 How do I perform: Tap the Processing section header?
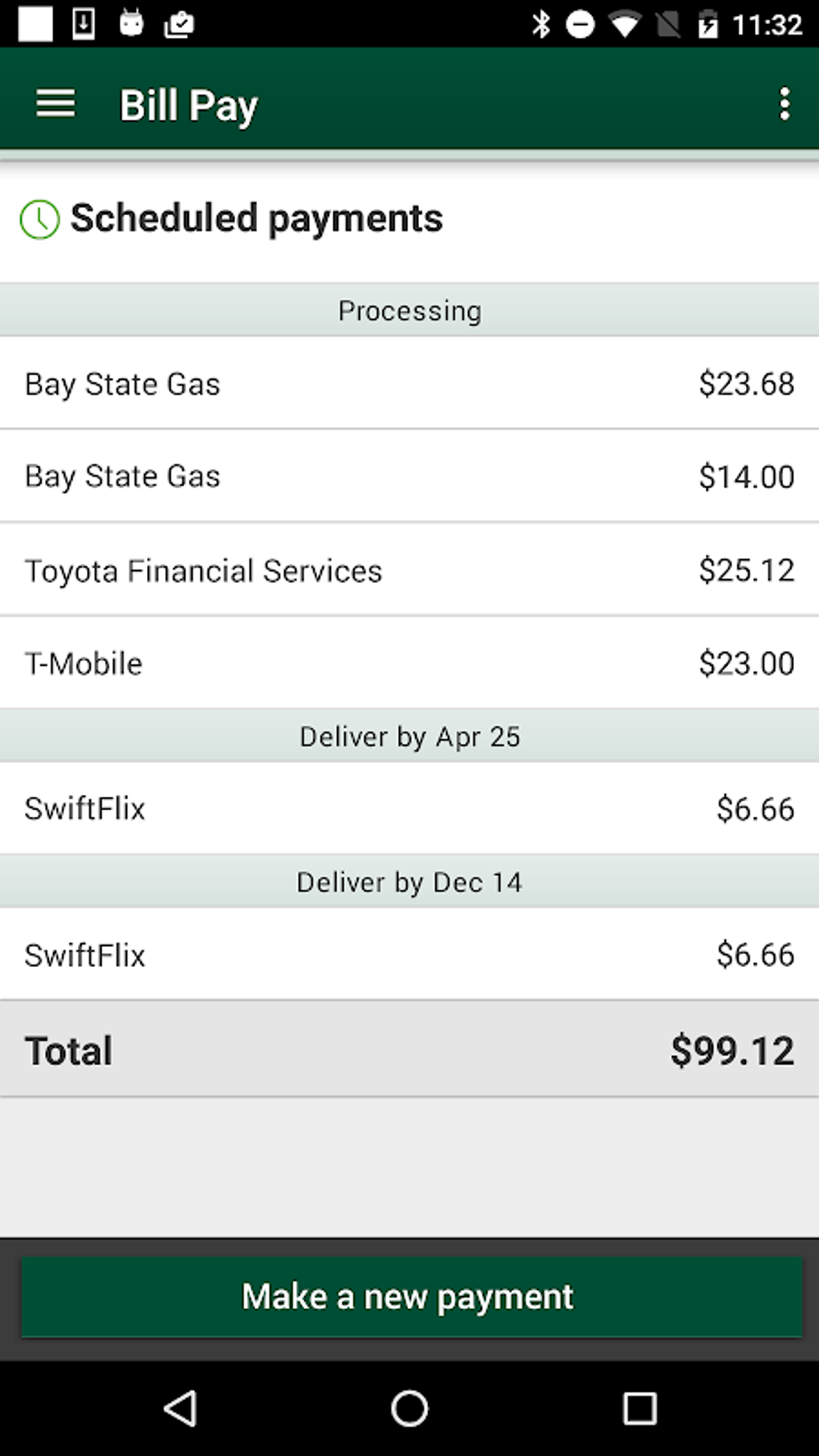(409, 310)
